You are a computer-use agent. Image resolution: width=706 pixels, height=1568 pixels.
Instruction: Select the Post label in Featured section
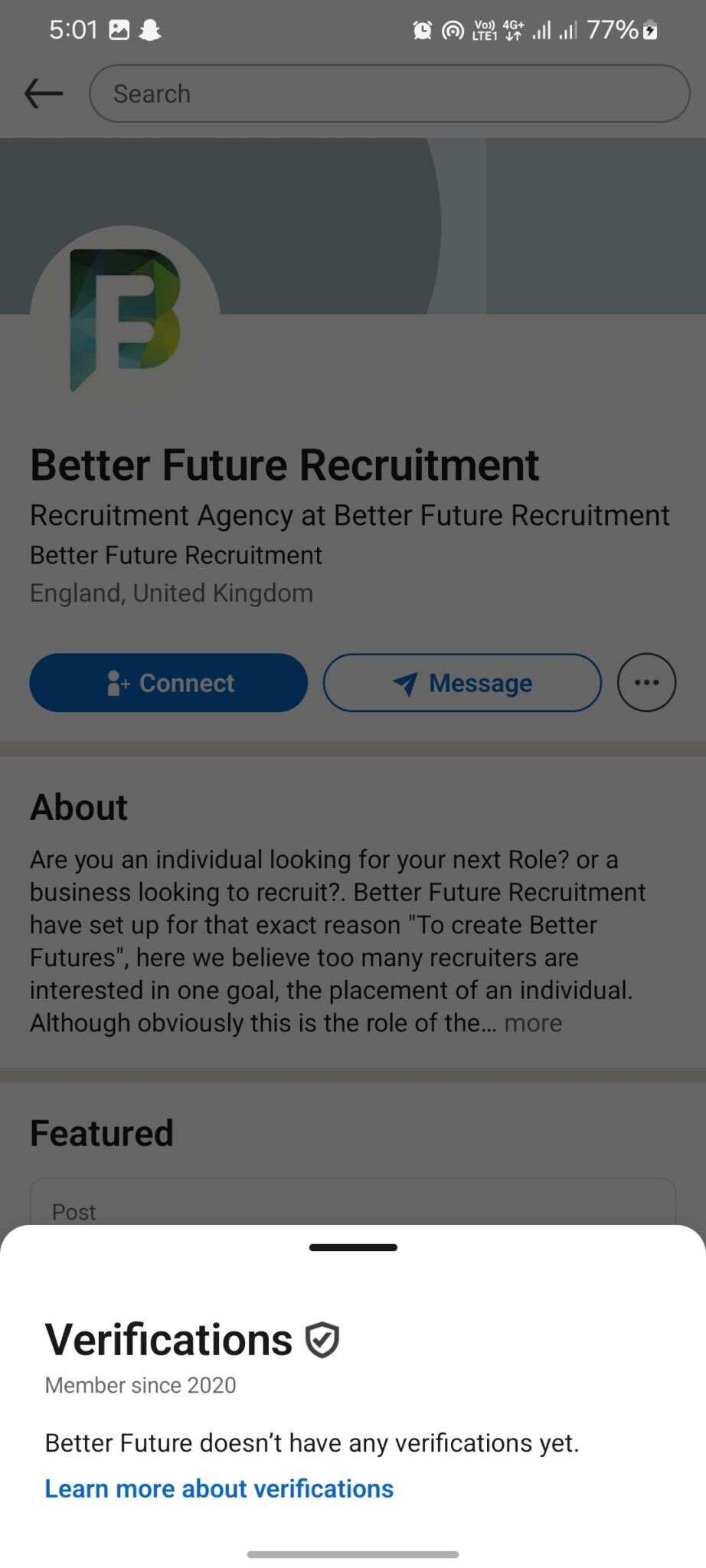click(x=73, y=1212)
